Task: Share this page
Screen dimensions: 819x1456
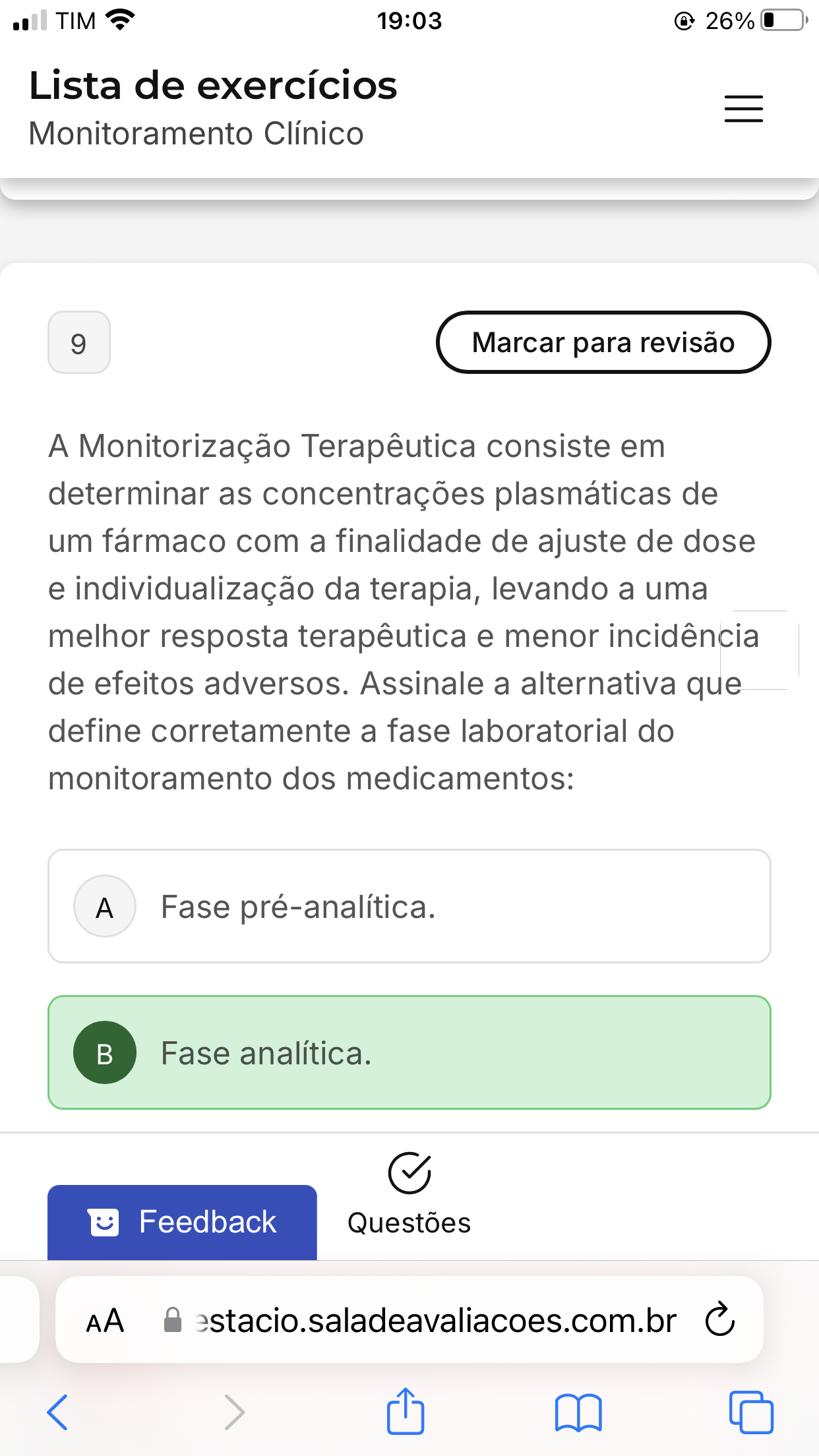Action: tap(405, 1410)
